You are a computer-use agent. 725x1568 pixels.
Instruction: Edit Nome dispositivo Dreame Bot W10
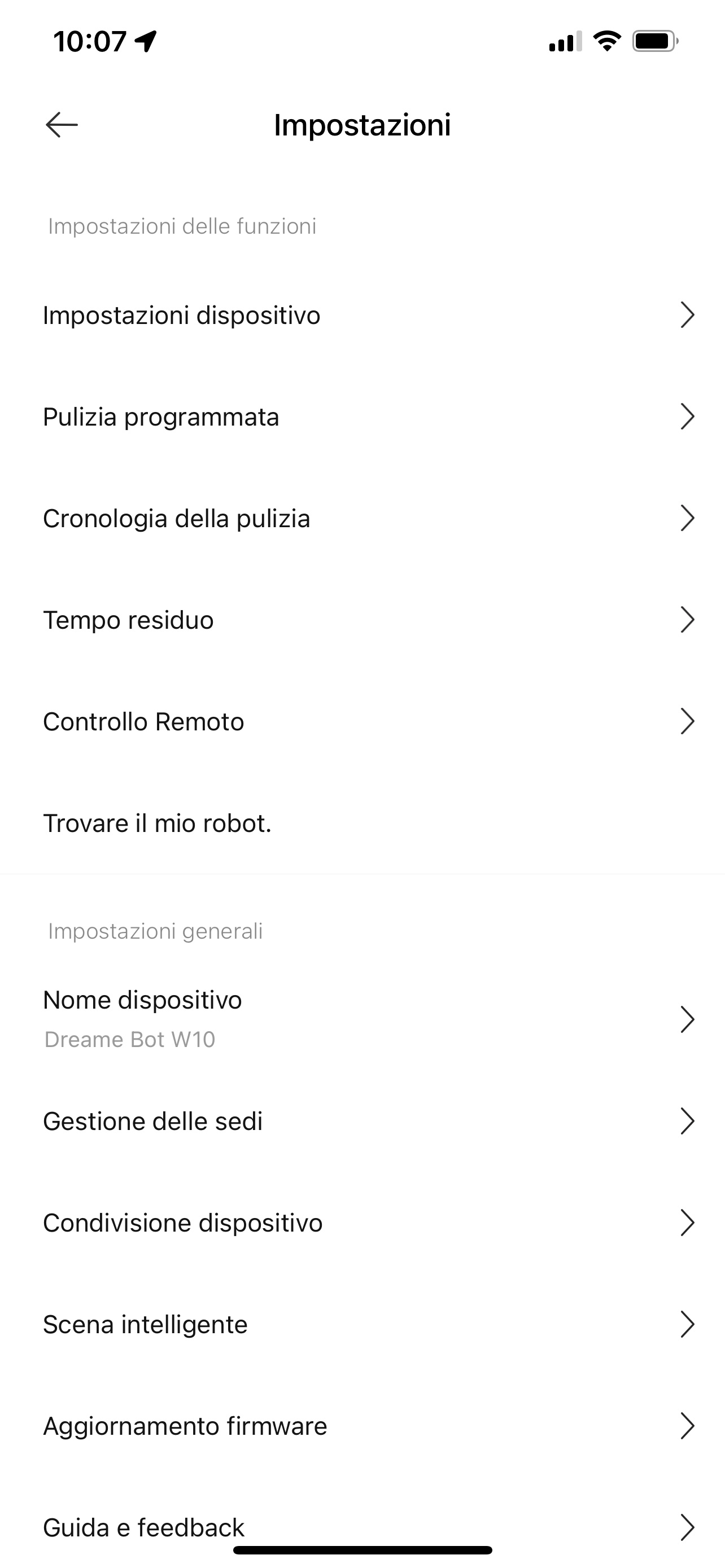click(362, 1019)
